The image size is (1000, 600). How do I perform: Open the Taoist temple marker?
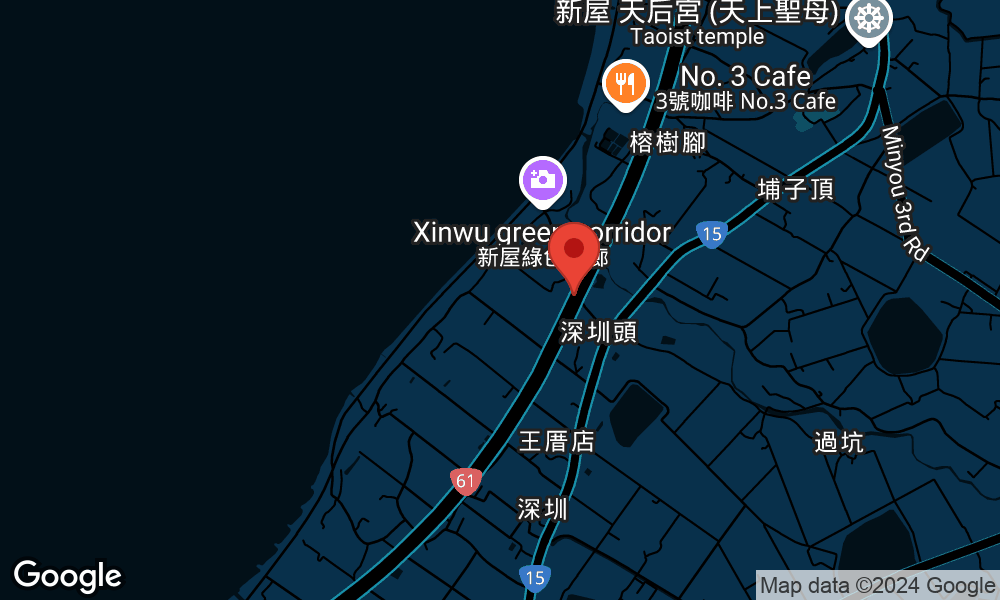click(867, 19)
